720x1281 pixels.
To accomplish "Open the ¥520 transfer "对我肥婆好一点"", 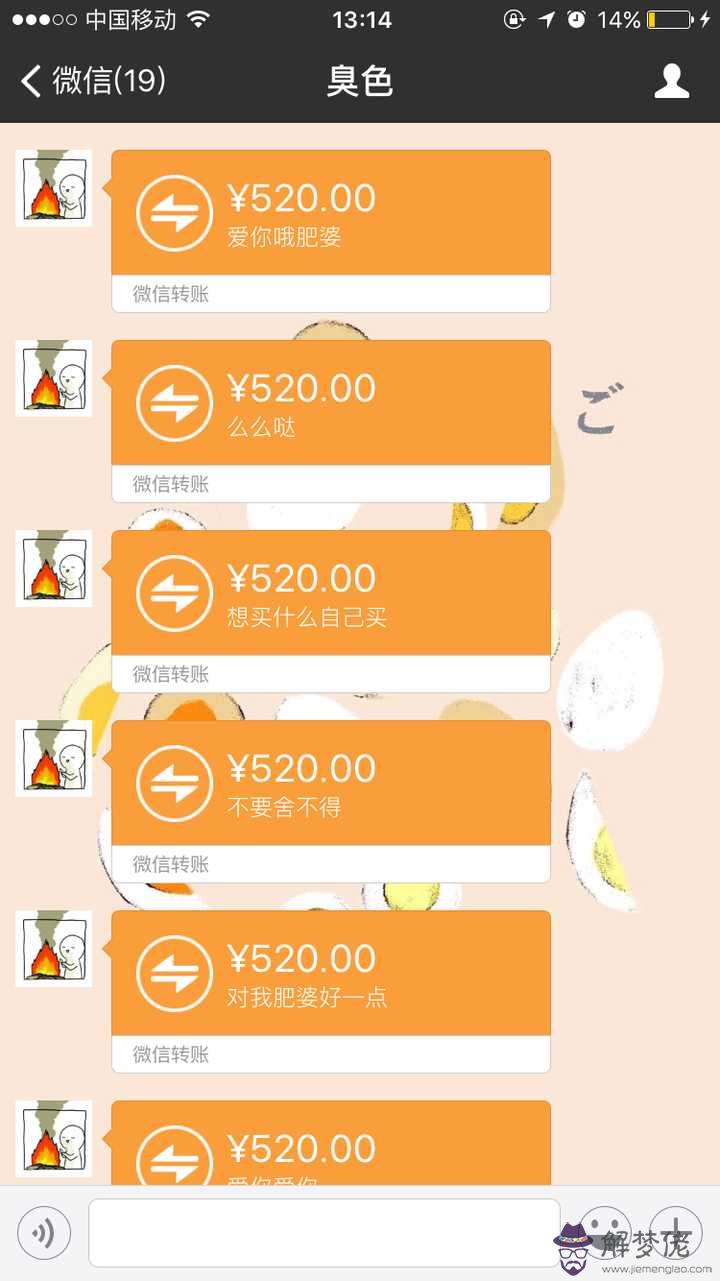I will click(x=330, y=974).
